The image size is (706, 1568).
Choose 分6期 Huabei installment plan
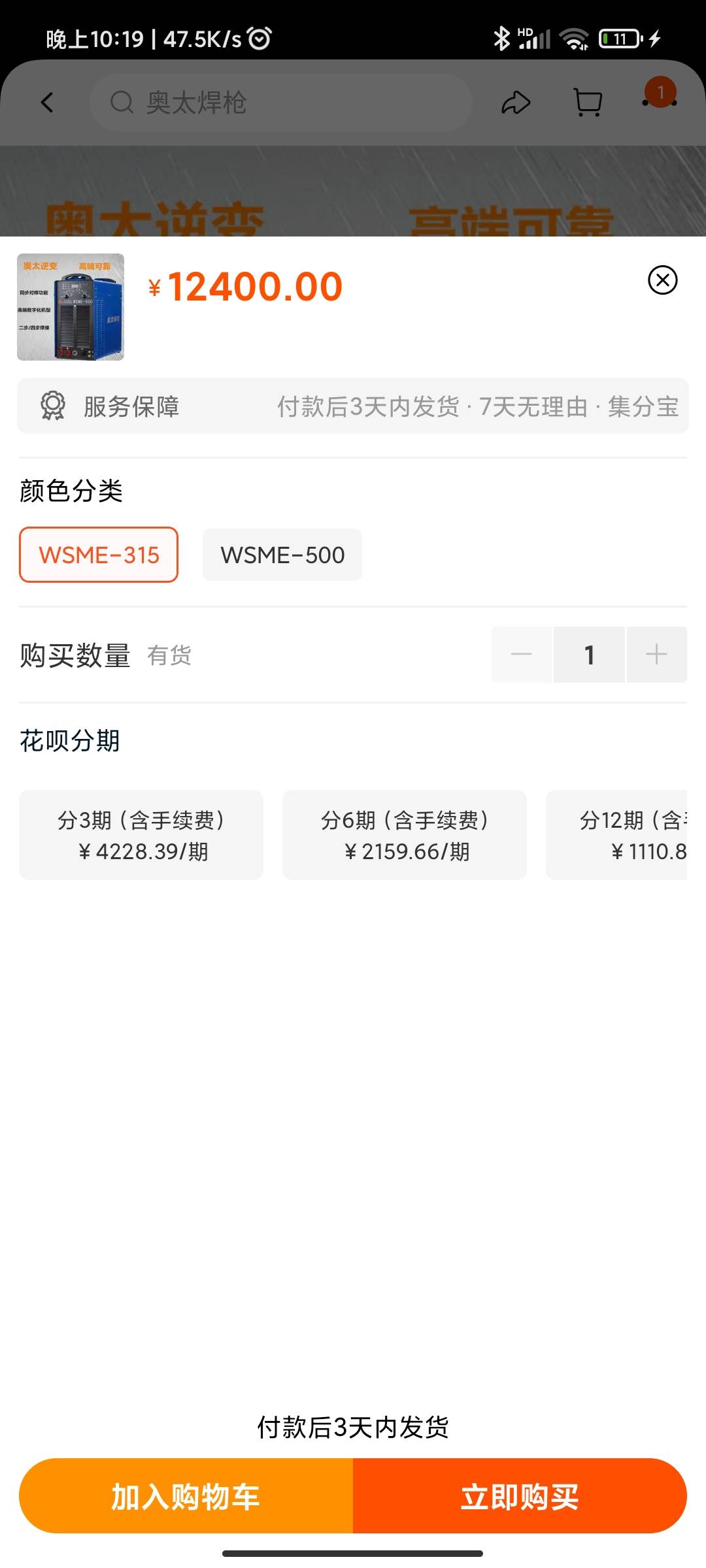pos(404,835)
